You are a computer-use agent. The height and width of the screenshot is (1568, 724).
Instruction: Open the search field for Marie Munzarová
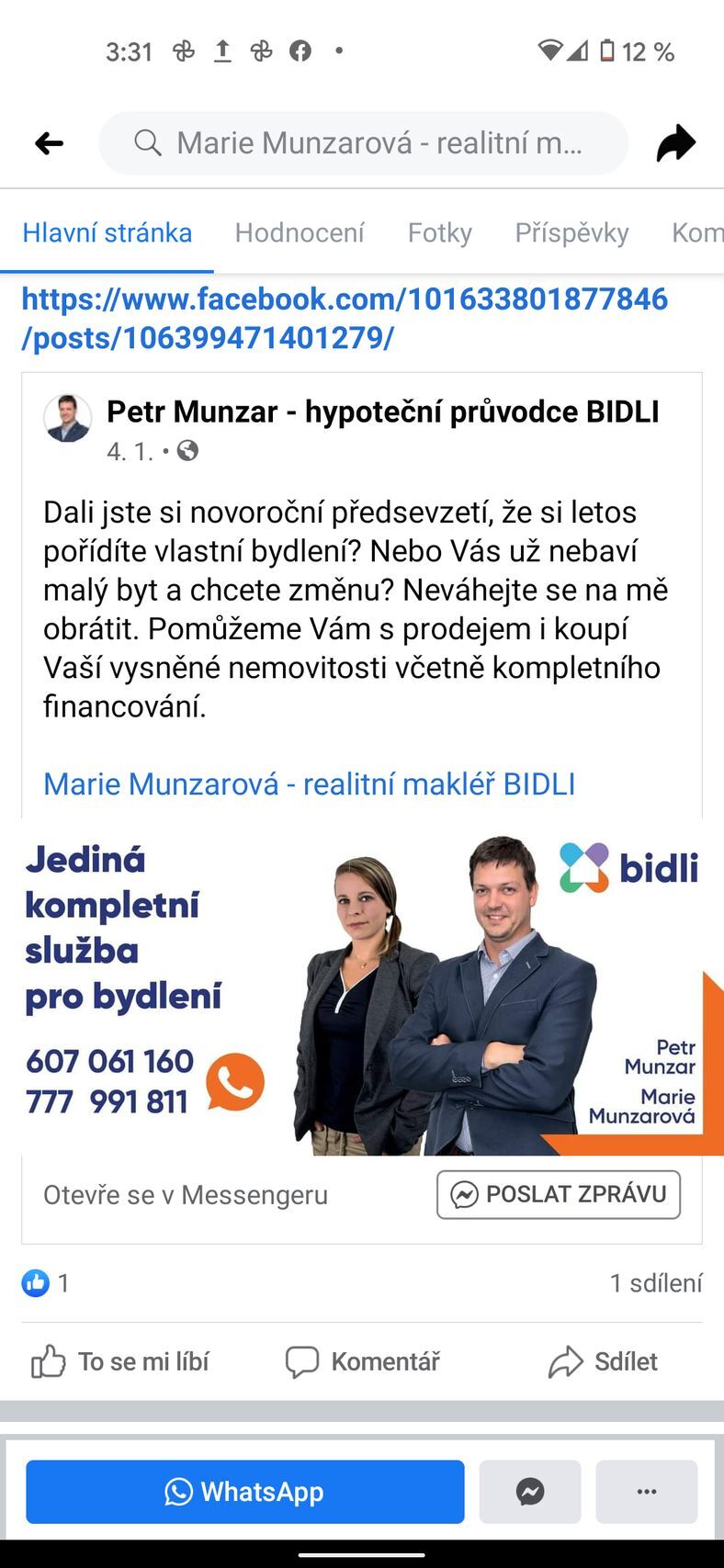pyautogui.click(x=363, y=143)
